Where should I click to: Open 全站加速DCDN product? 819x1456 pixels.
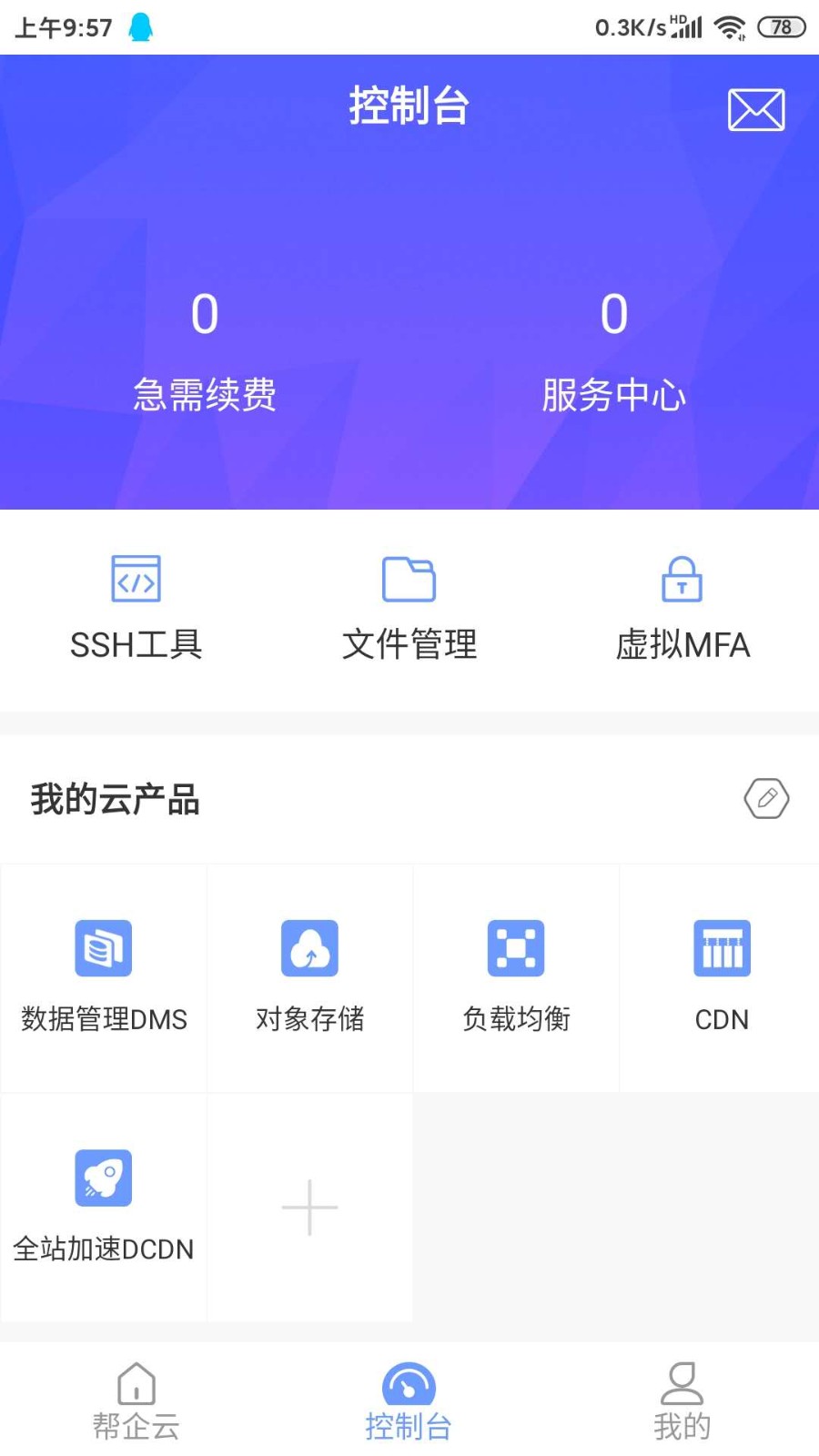pos(104,1208)
